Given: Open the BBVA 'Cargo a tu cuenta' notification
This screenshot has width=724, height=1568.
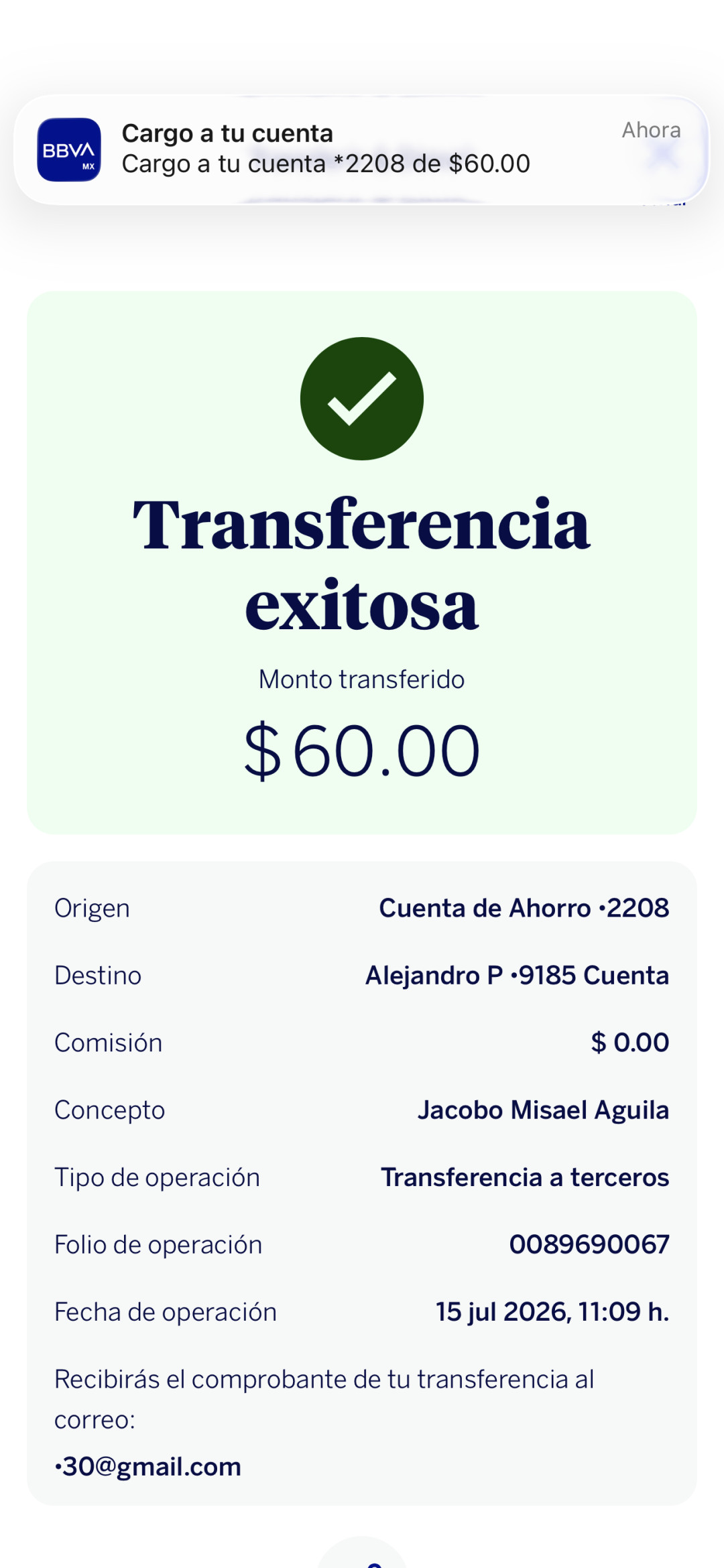Looking at the screenshot, I should pos(361,149).
